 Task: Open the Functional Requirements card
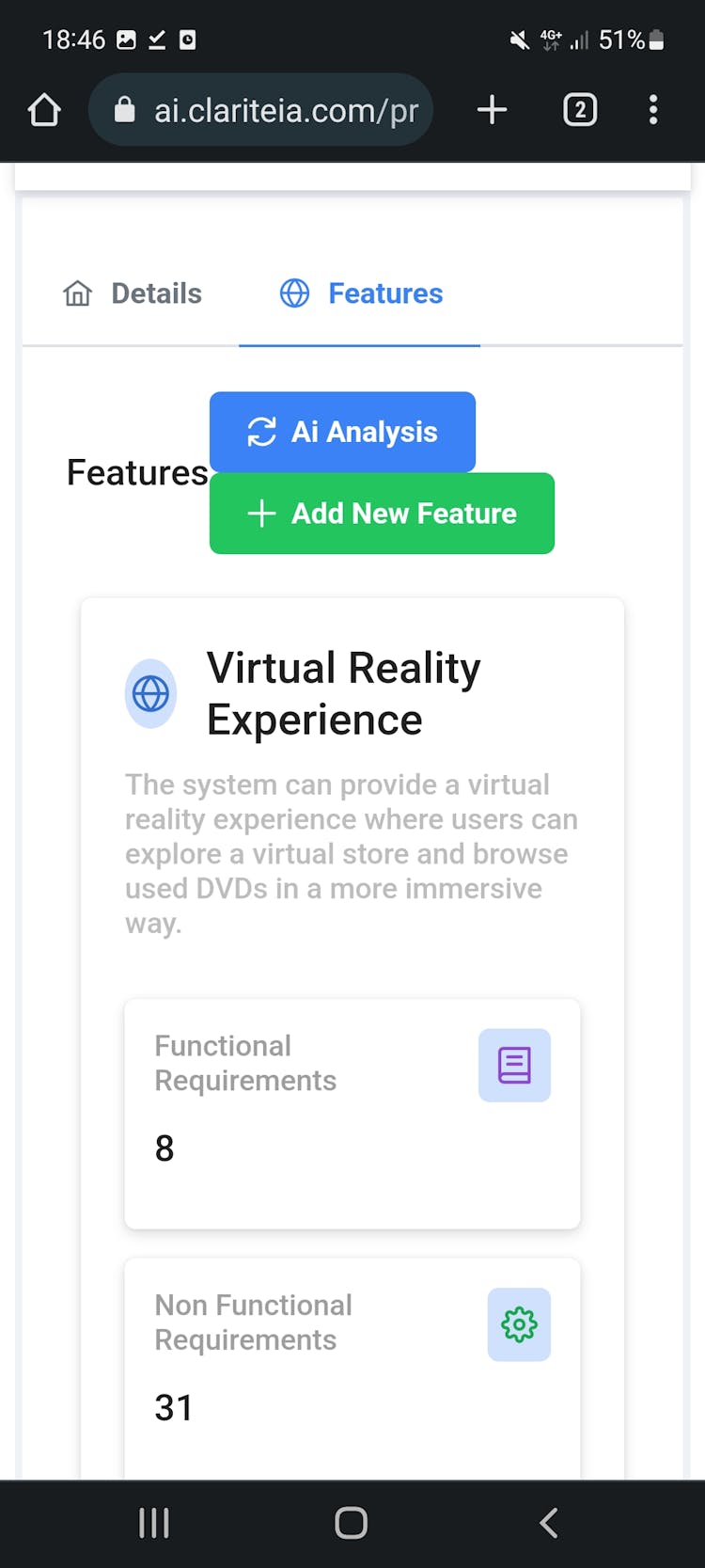pos(352,1113)
